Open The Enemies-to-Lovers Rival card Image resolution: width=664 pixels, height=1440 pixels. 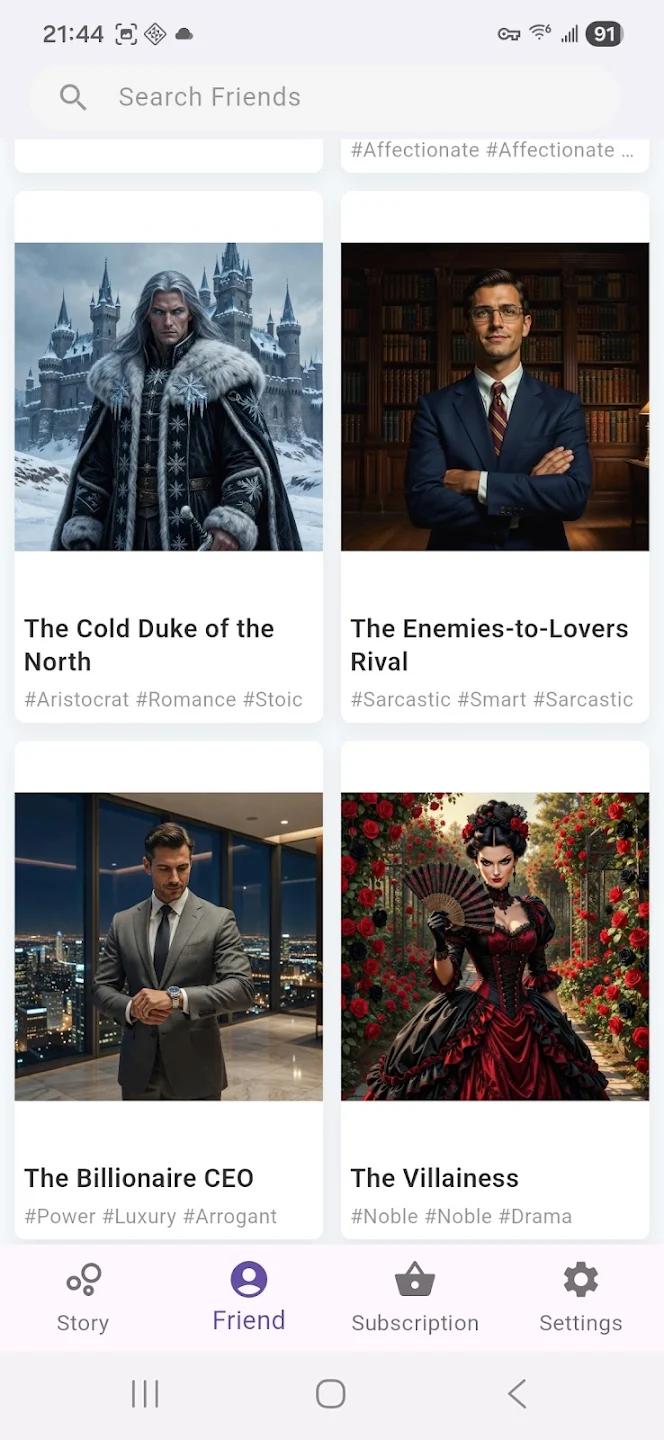point(494,456)
